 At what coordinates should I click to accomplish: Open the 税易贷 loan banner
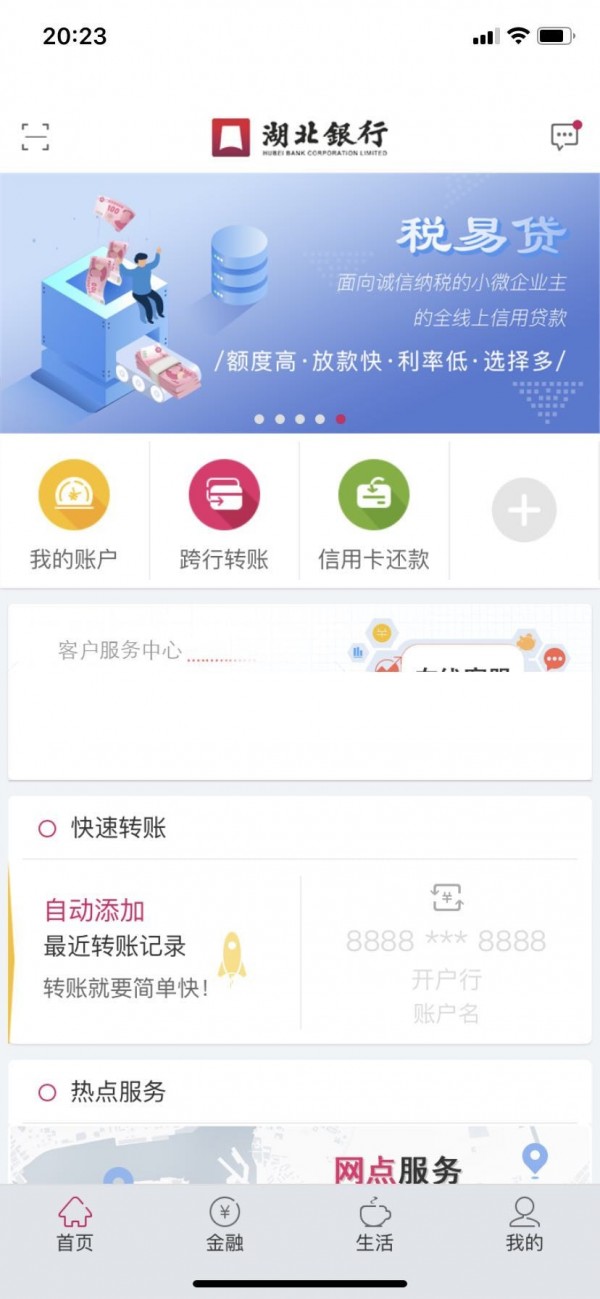point(300,303)
